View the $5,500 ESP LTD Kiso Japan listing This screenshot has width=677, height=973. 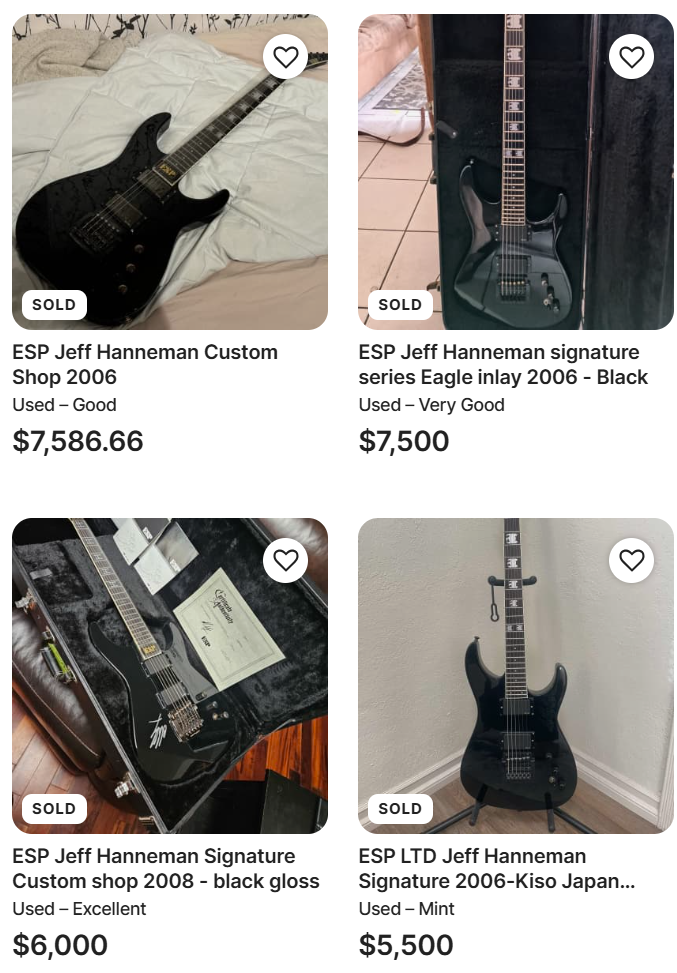click(x=497, y=868)
